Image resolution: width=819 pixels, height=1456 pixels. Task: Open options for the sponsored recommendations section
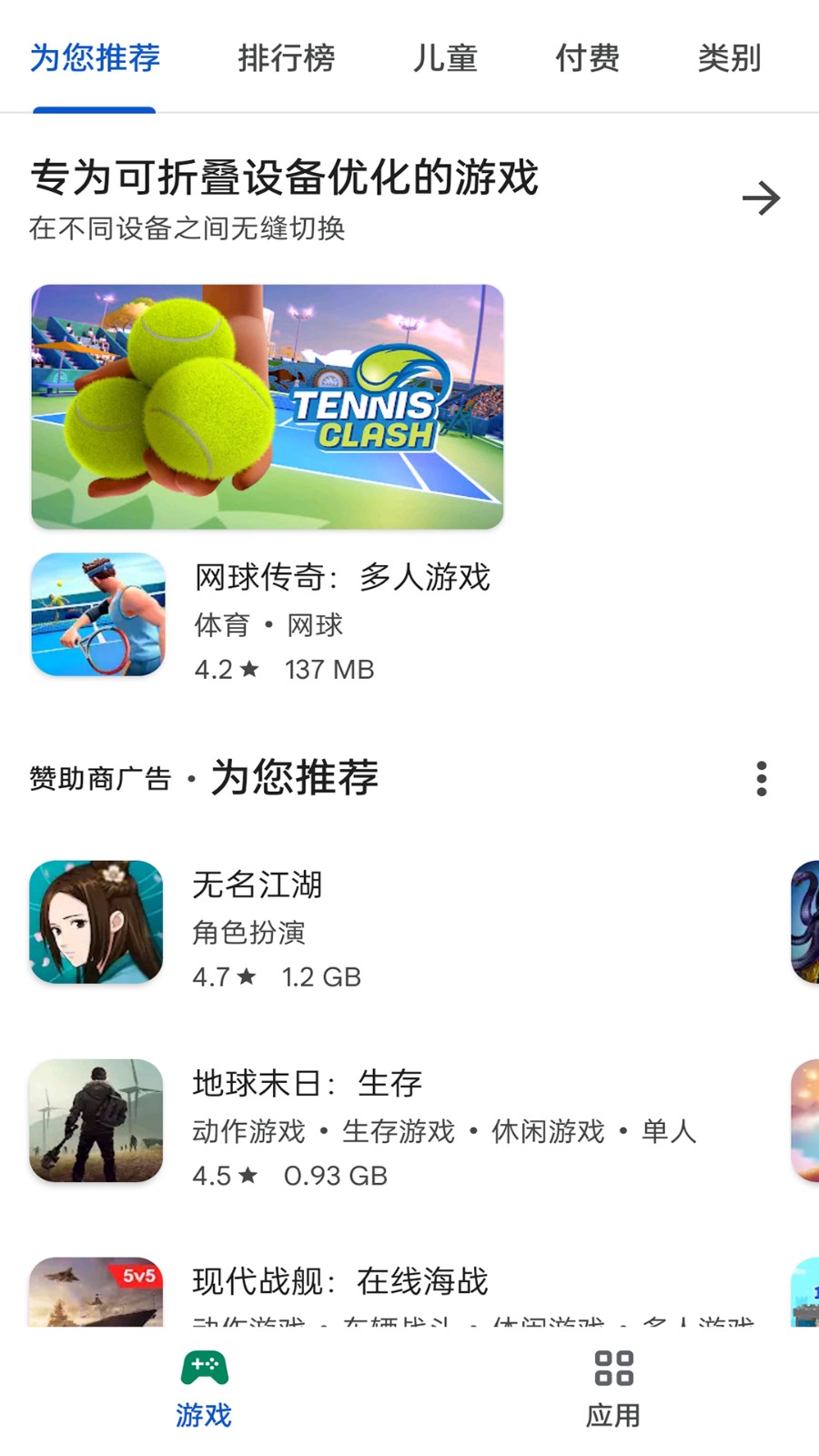point(762,779)
